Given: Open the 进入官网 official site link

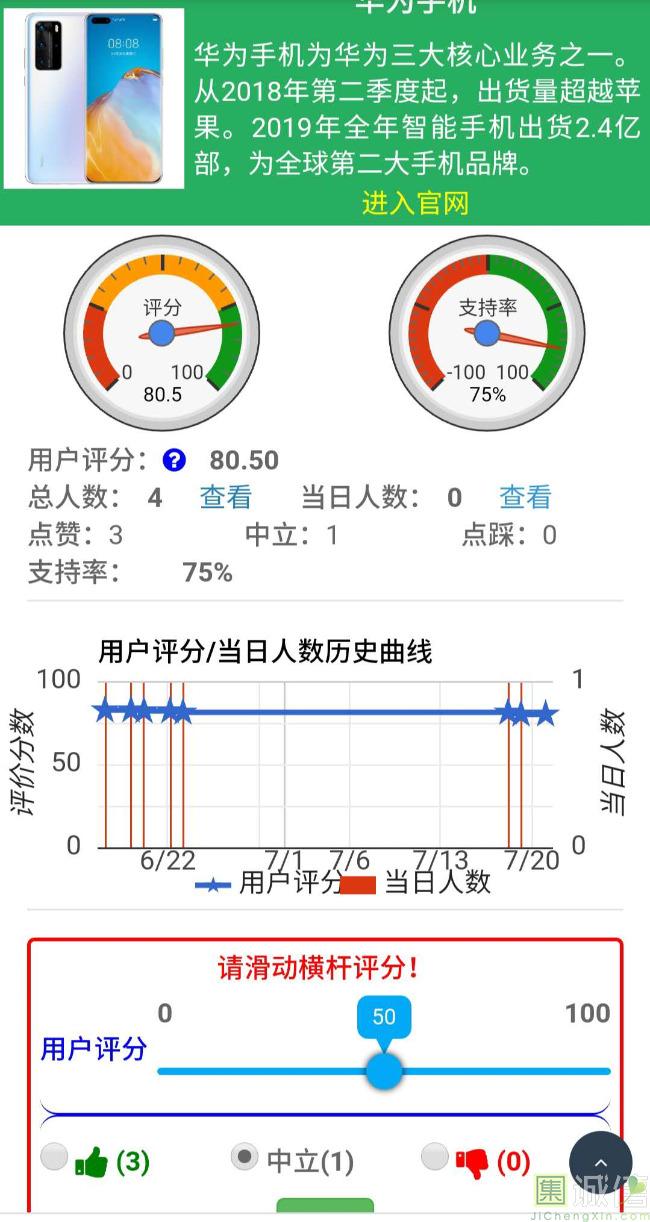Looking at the screenshot, I should pyautogui.click(x=415, y=203).
